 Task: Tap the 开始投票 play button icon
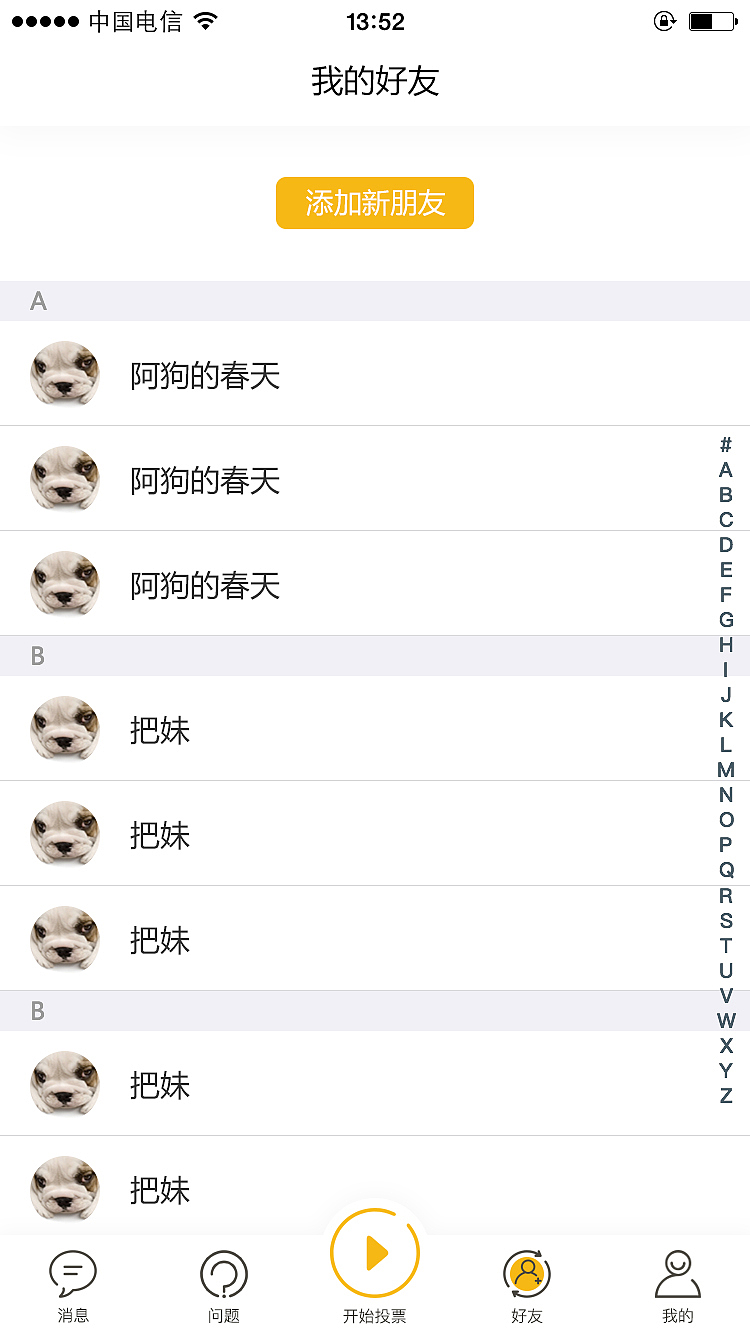375,1251
